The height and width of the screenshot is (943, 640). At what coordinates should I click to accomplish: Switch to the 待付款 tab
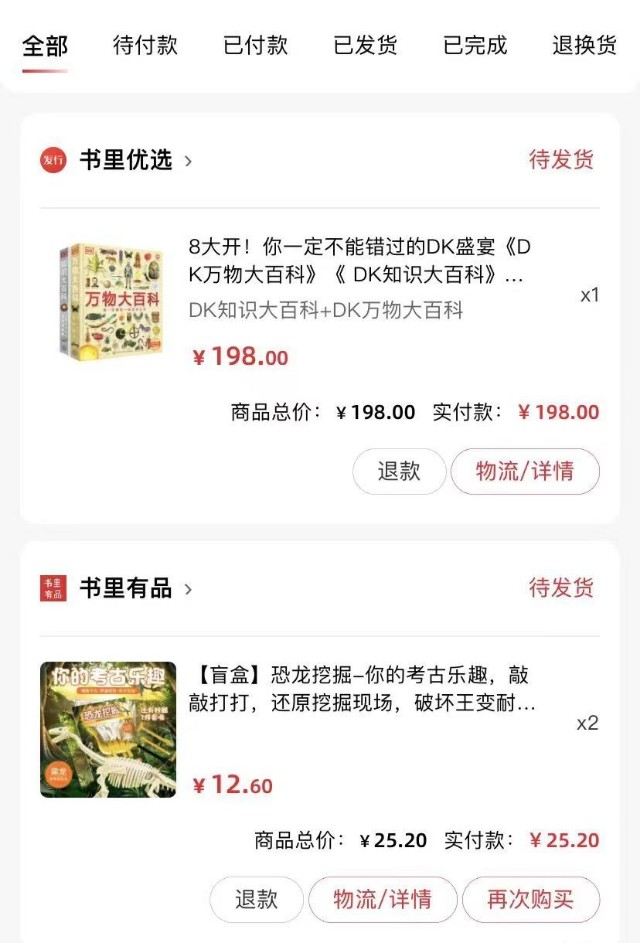pyautogui.click(x=145, y=45)
